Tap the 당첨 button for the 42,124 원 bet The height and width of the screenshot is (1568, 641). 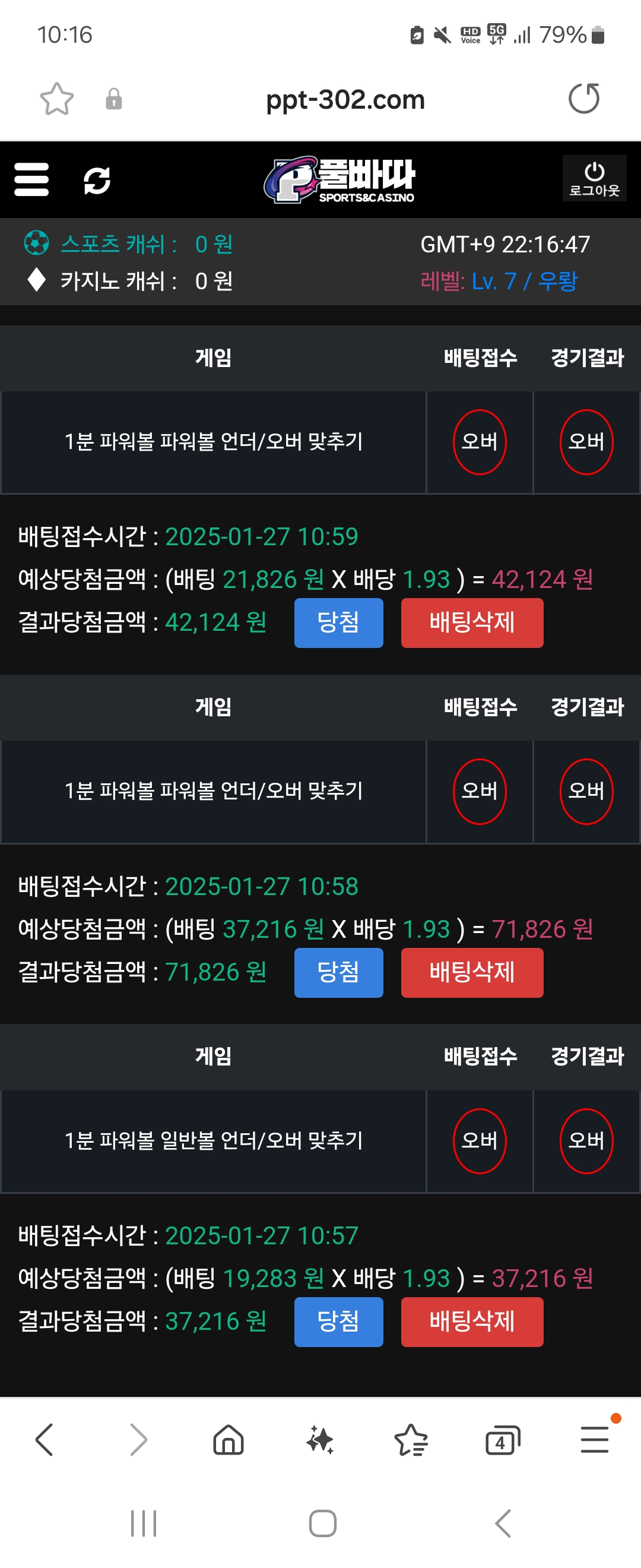coord(339,622)
